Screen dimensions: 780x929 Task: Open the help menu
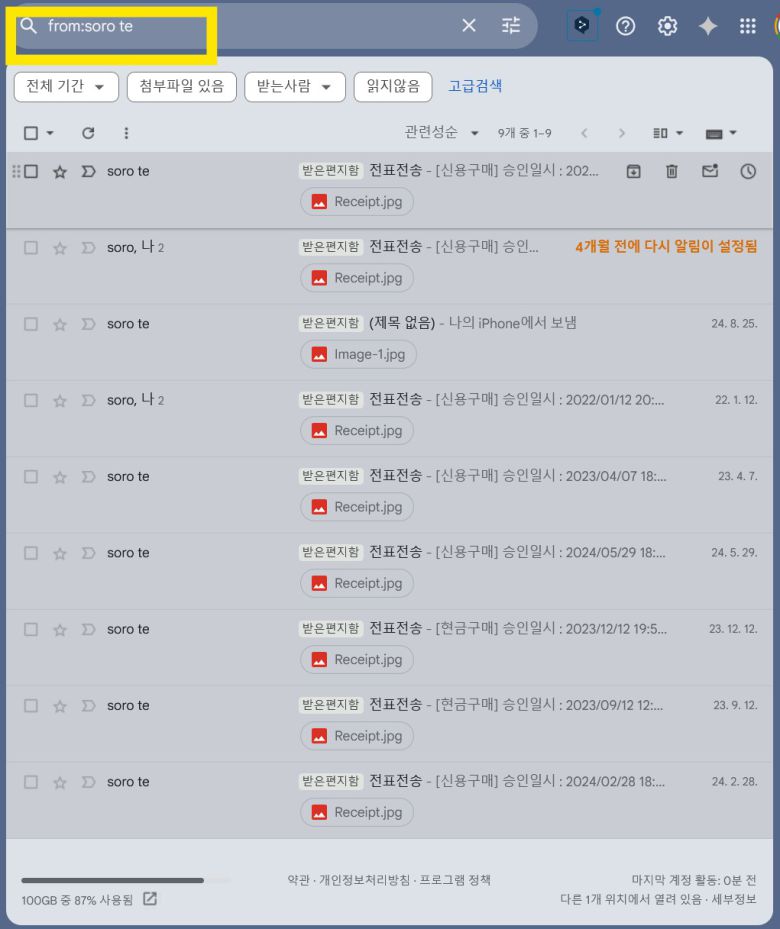[626, 27]
